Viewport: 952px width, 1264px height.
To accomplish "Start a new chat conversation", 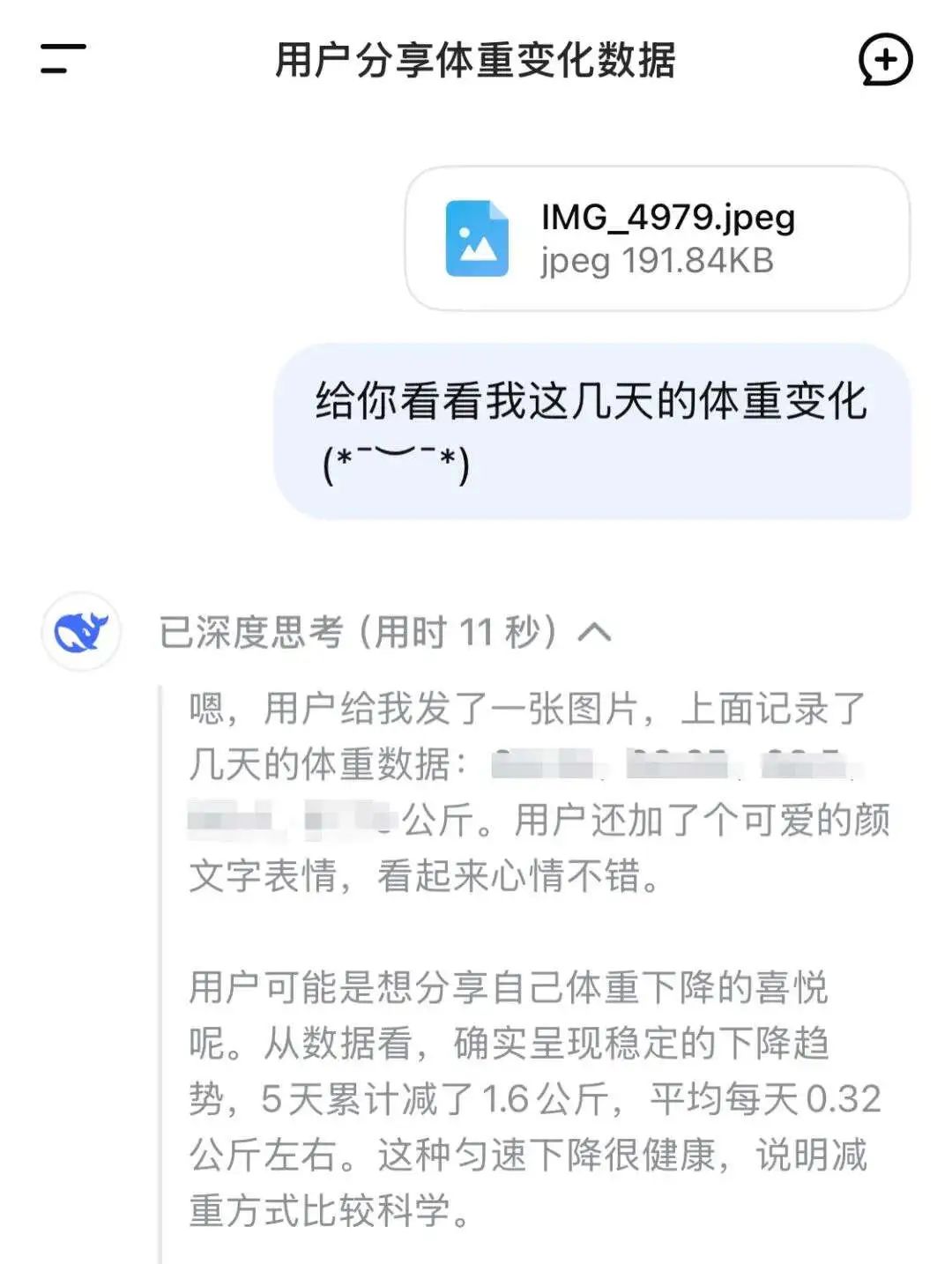I will point(885,60).
